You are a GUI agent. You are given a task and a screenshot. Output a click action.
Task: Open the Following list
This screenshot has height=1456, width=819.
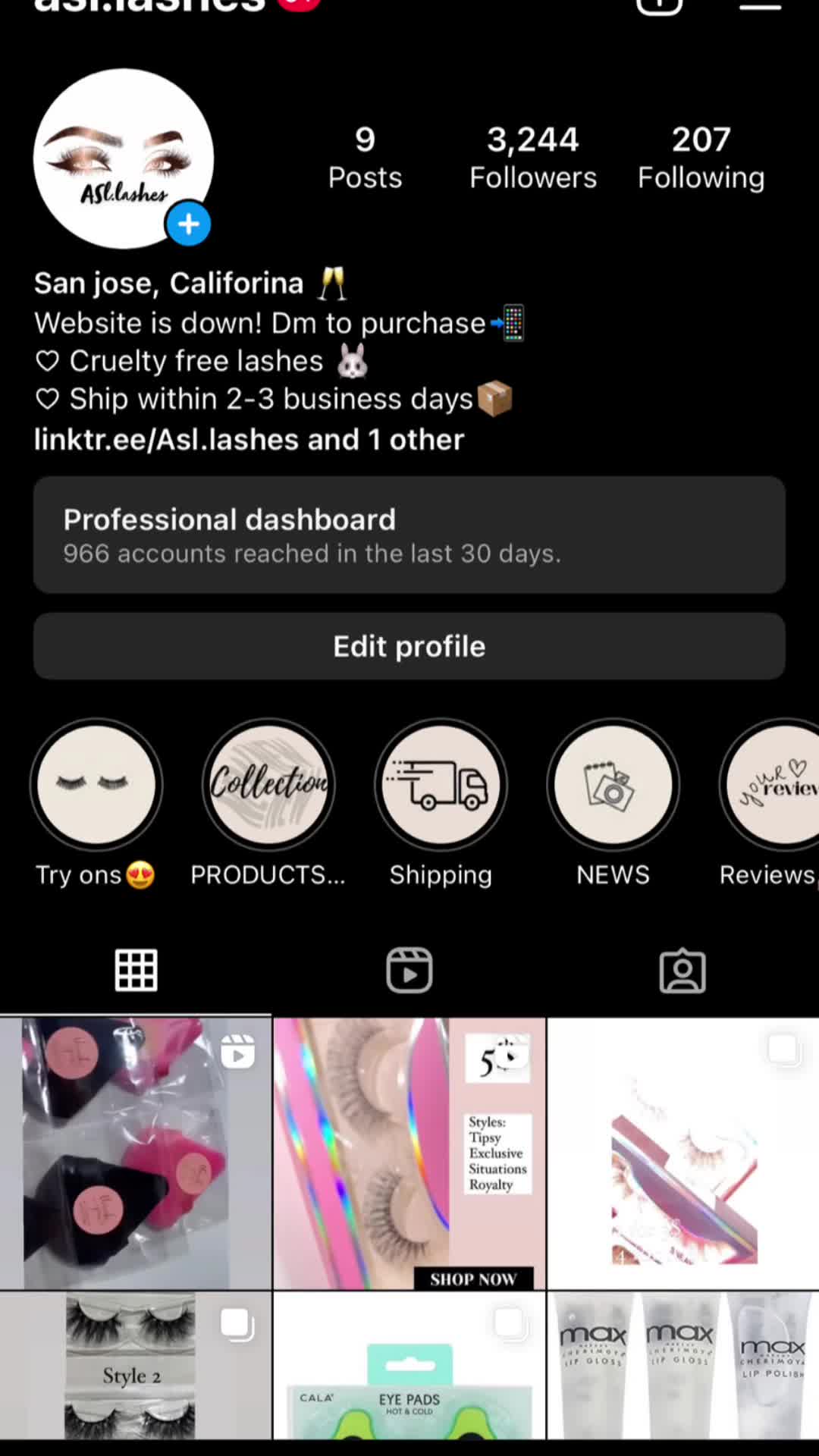(701, 158)
